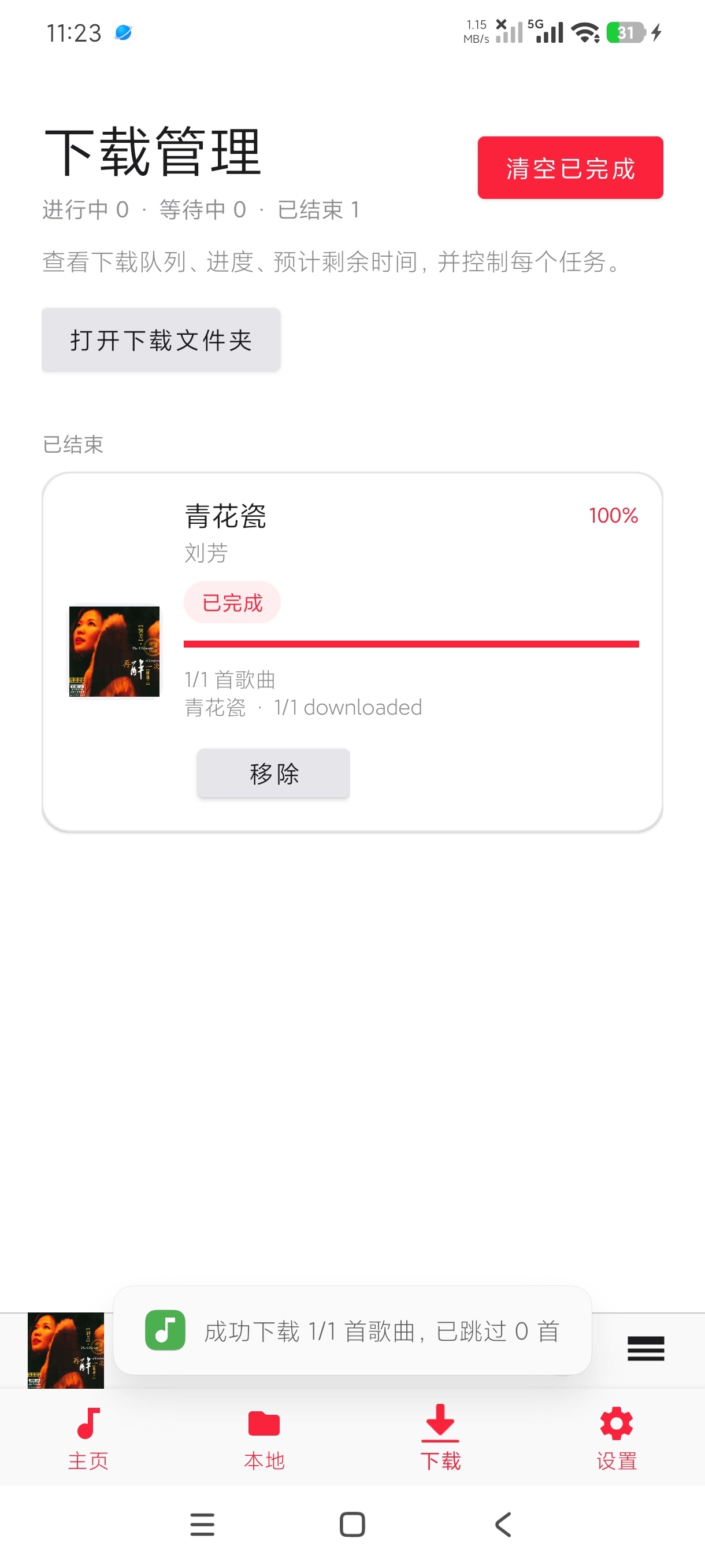Go to the 设置 tab
The height and width of the screenshot is (1568, 705).
(616, 1439)
